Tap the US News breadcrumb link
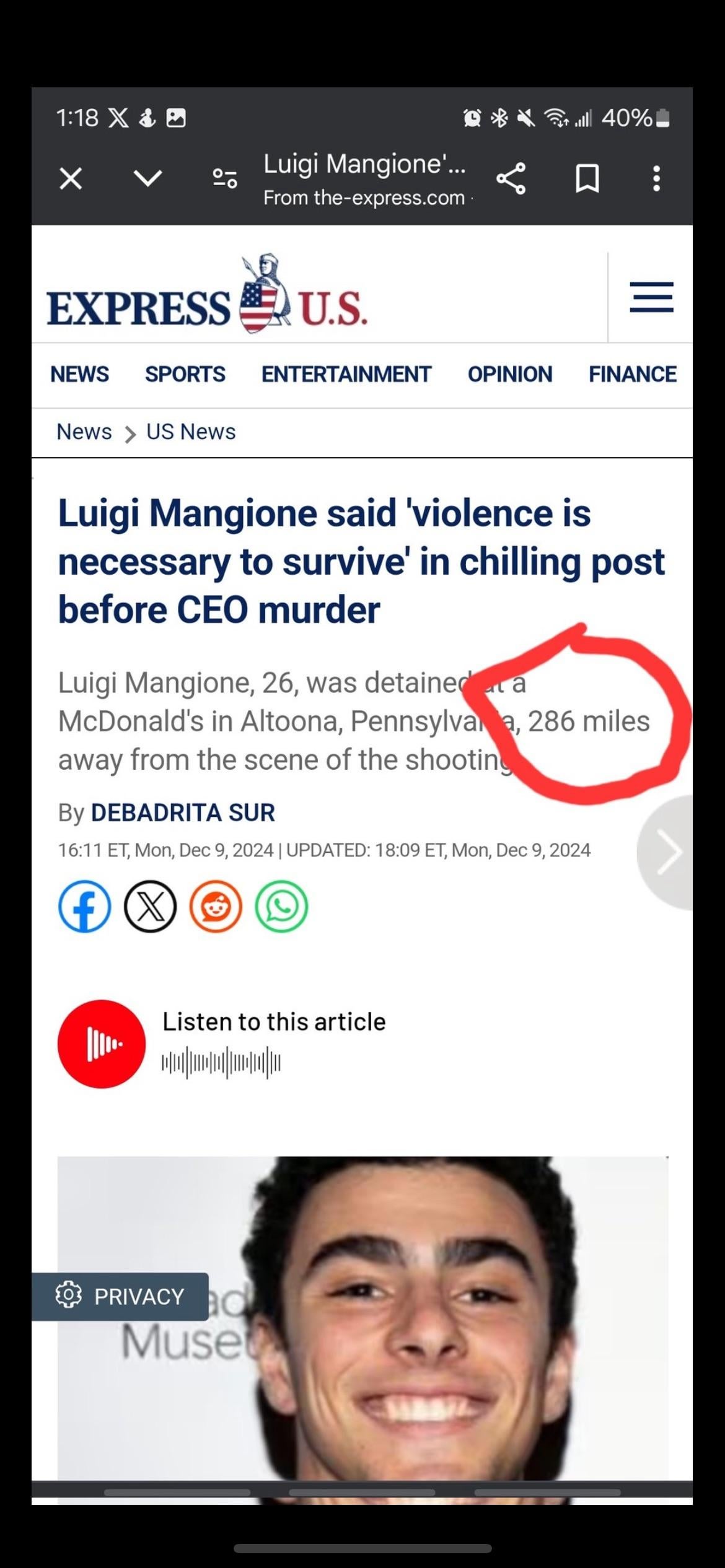Image resolution: width=725 pixels, height=1568 pixels. click(x=191, y=432)
